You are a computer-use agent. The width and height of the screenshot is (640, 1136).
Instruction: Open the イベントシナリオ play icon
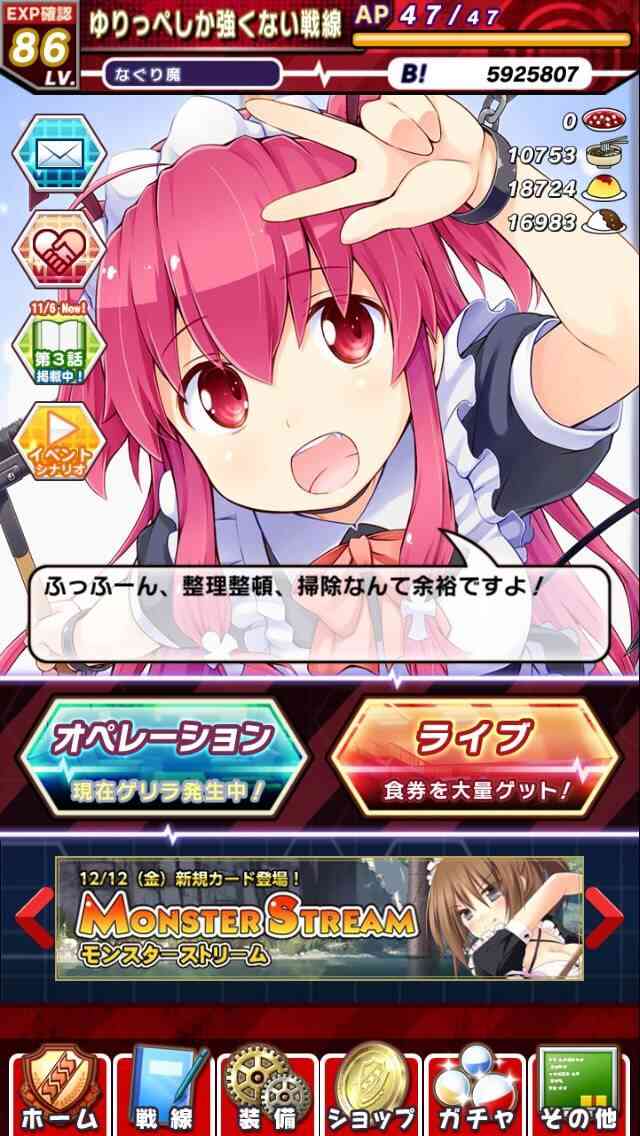(x=60, y=440)
